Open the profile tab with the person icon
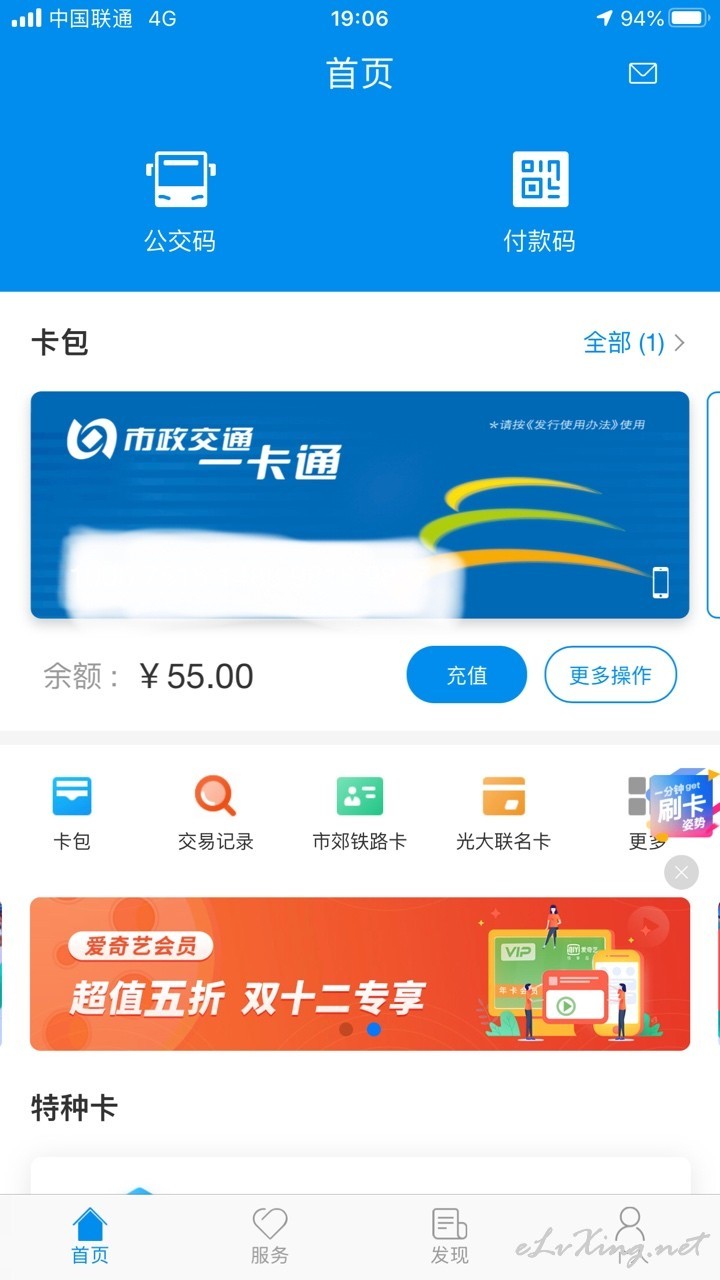720x1280 pixels. pyautogui.click(x=630, y=1237)
